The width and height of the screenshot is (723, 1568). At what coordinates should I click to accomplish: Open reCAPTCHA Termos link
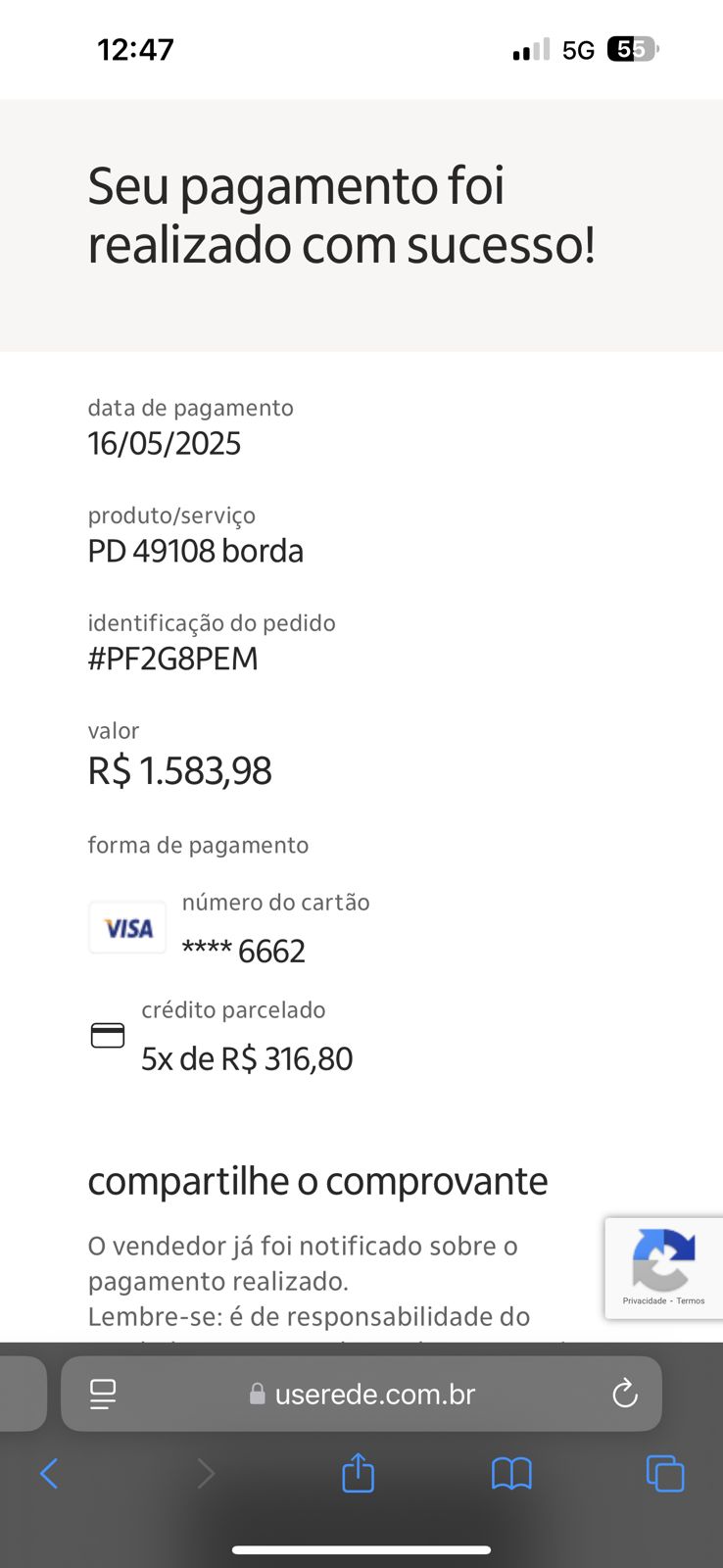691,1301
